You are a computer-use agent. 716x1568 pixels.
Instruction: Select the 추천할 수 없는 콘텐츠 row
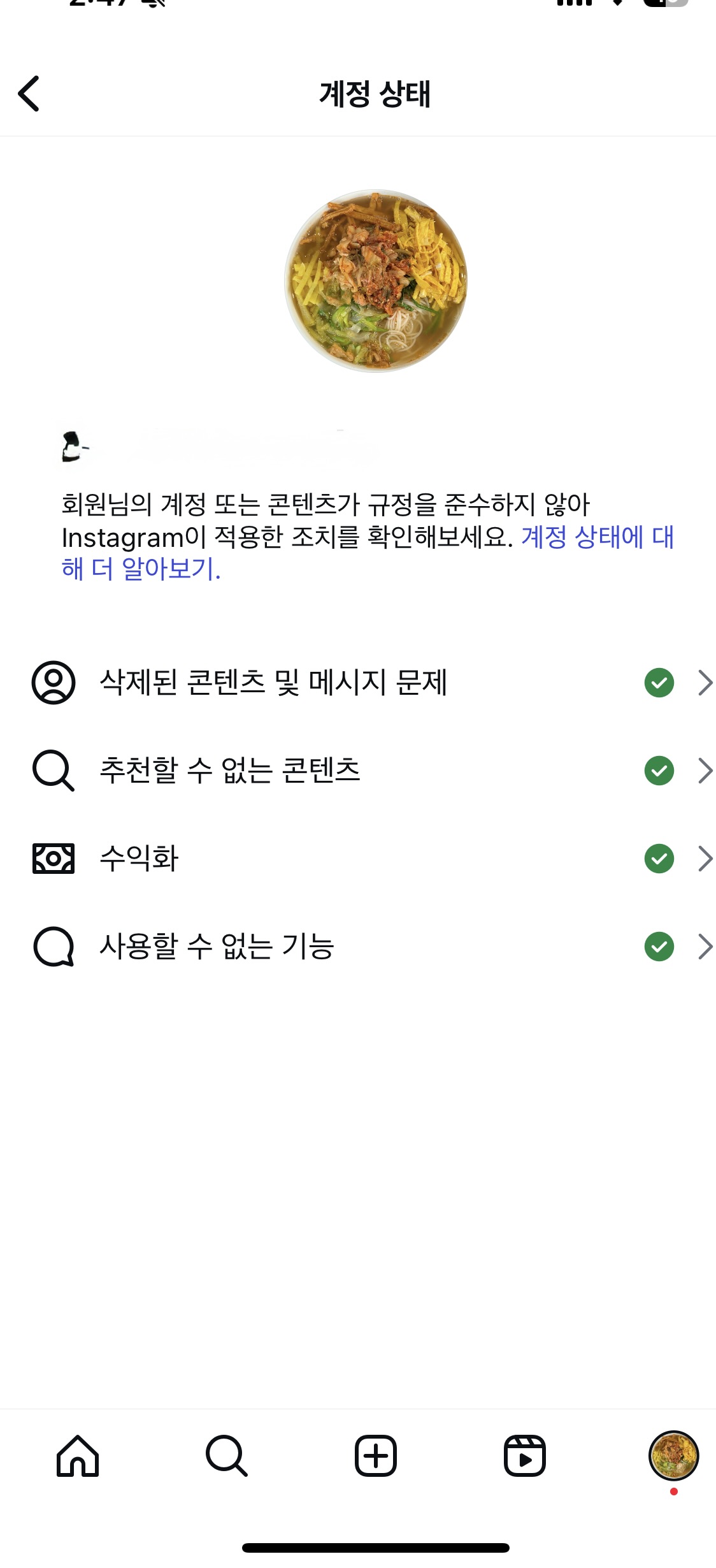pos(231,771)
